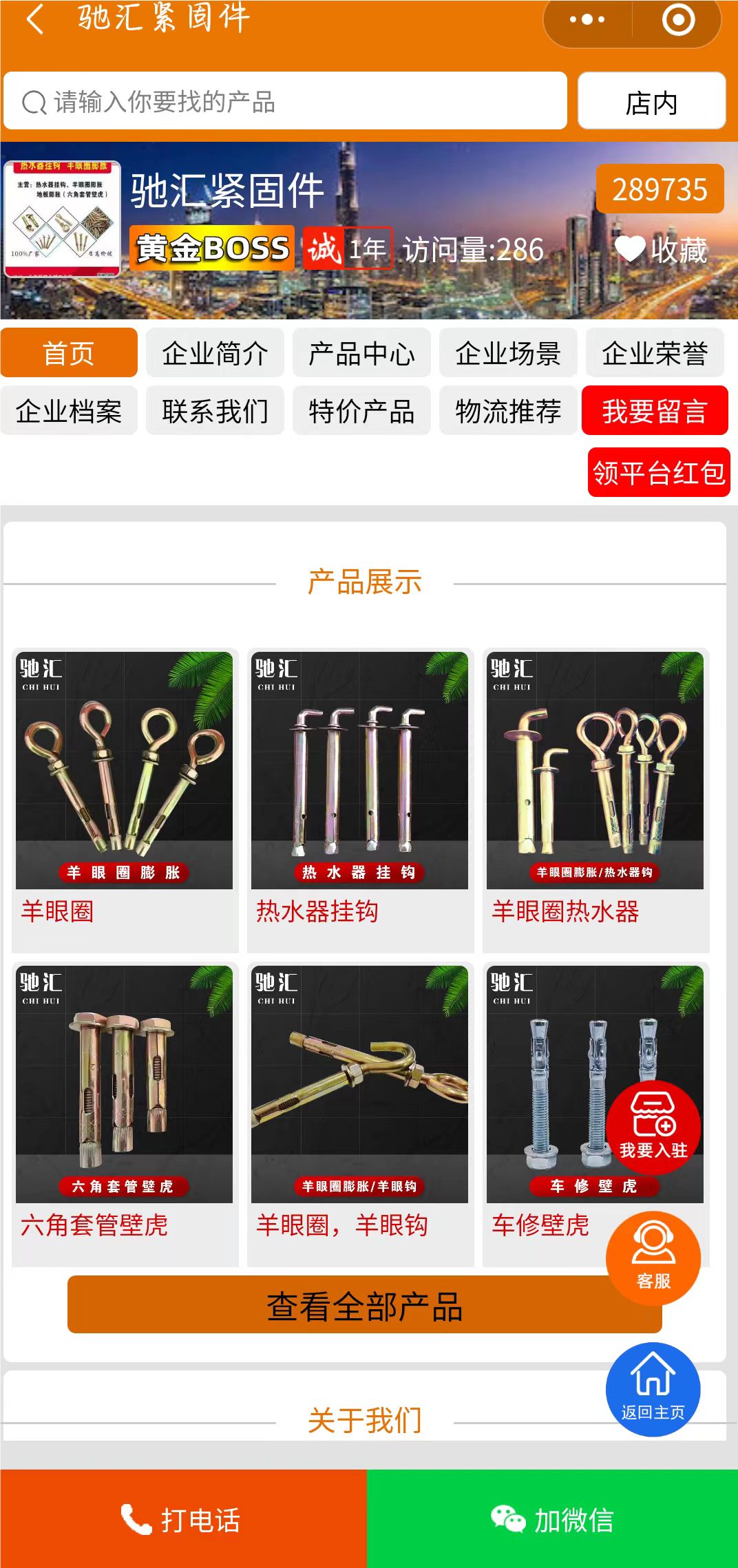Tap the 我要留言 button
Viewport: 738px width, 1568px height.
point(654,411)
